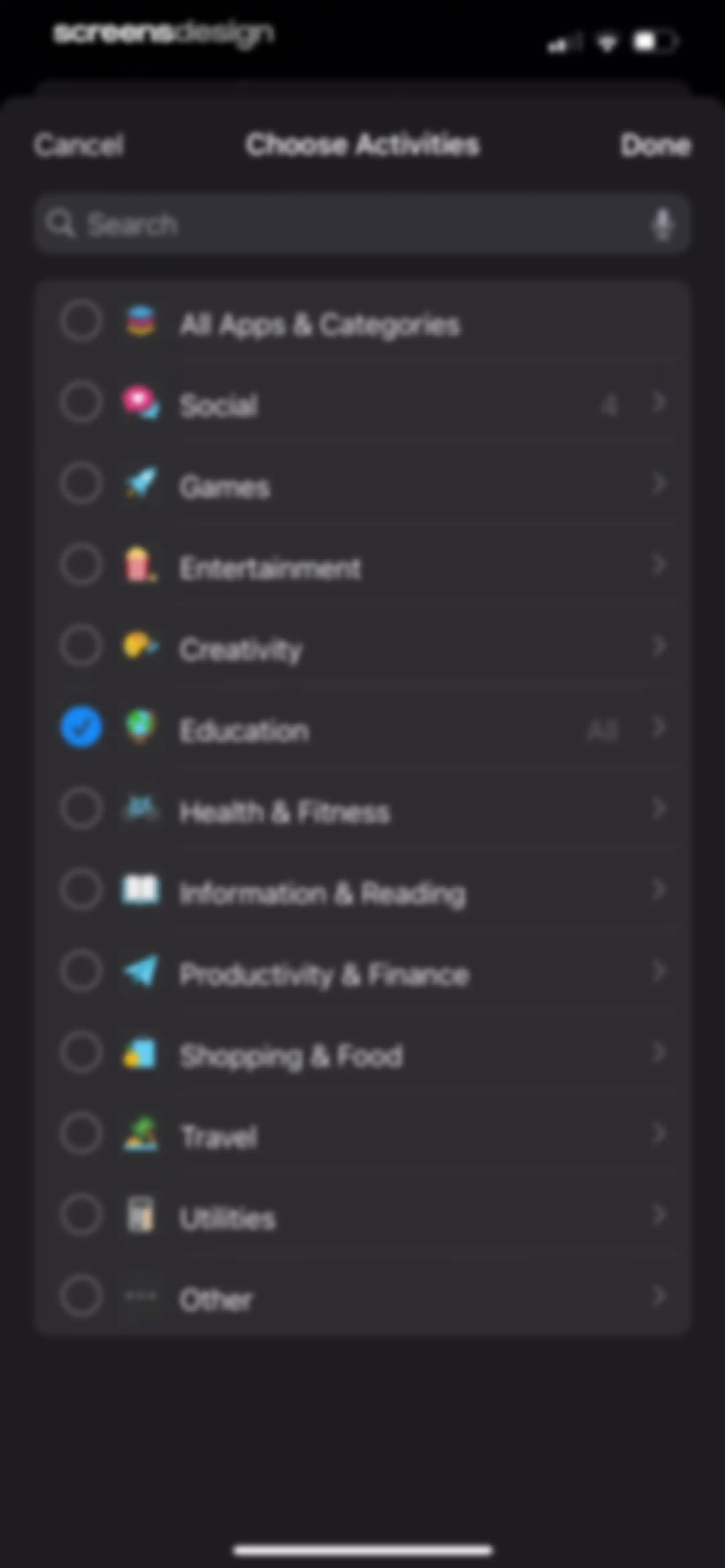
Task: Confirm selection with Done
Action: click(x=656, y=145)
